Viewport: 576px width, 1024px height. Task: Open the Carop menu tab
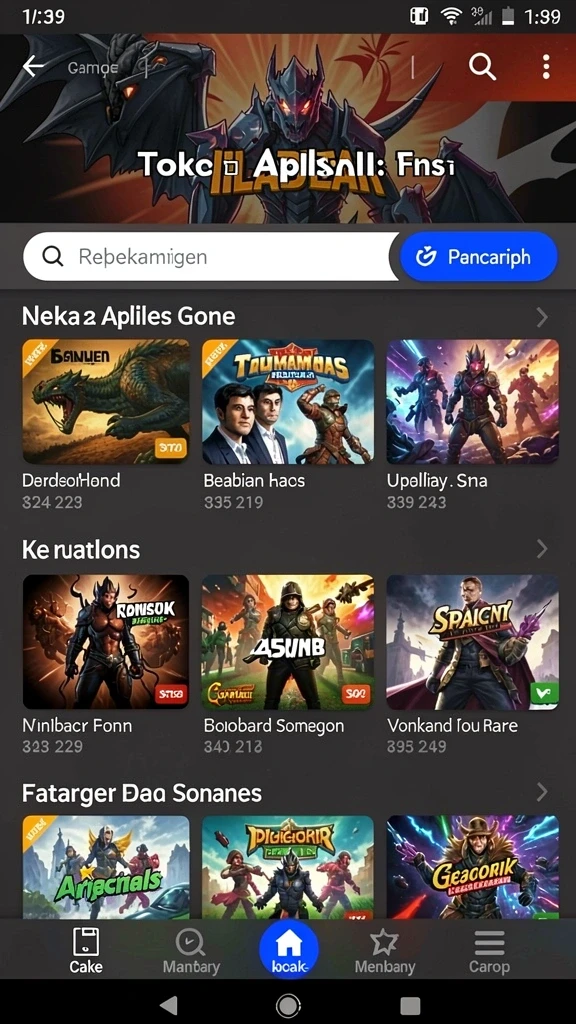[489, 950]
